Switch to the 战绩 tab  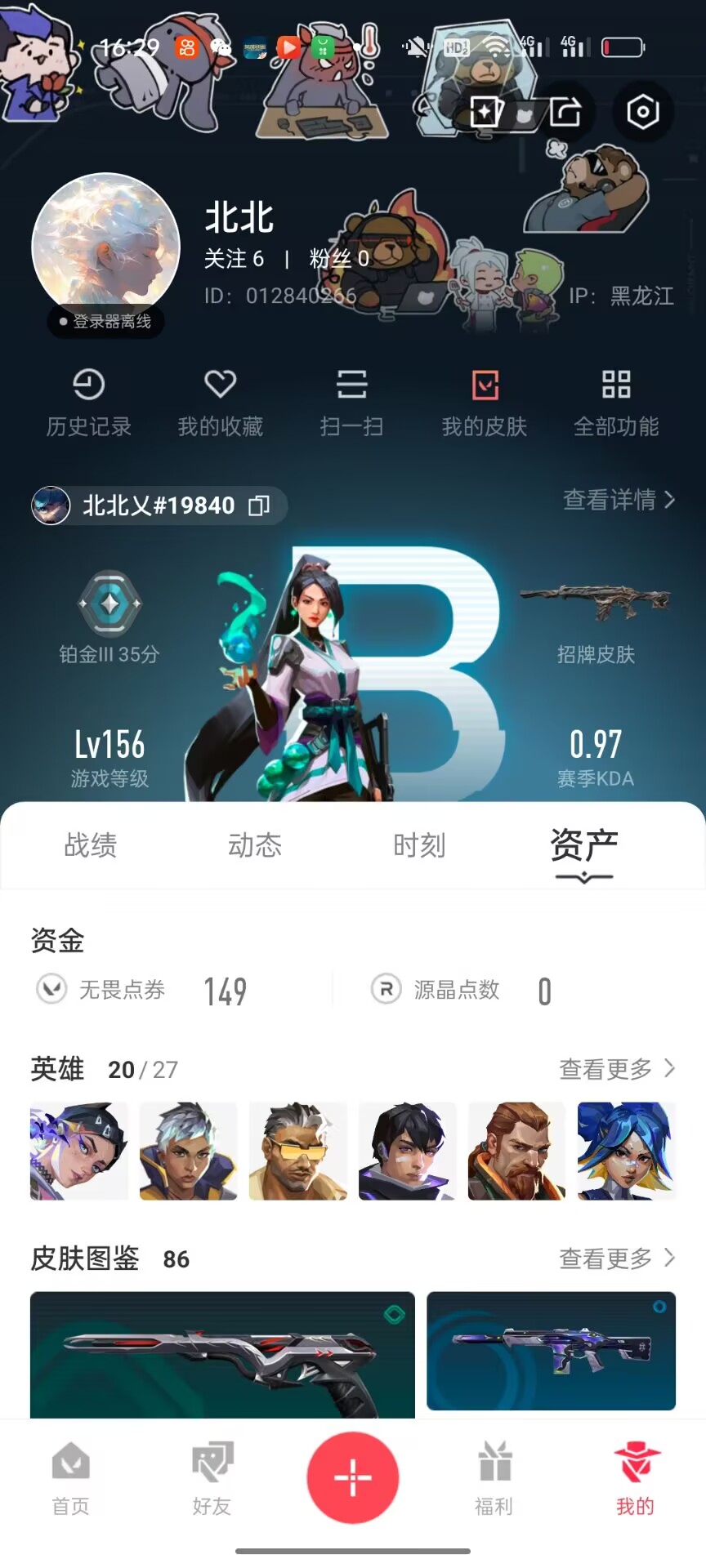click(90, 845)
